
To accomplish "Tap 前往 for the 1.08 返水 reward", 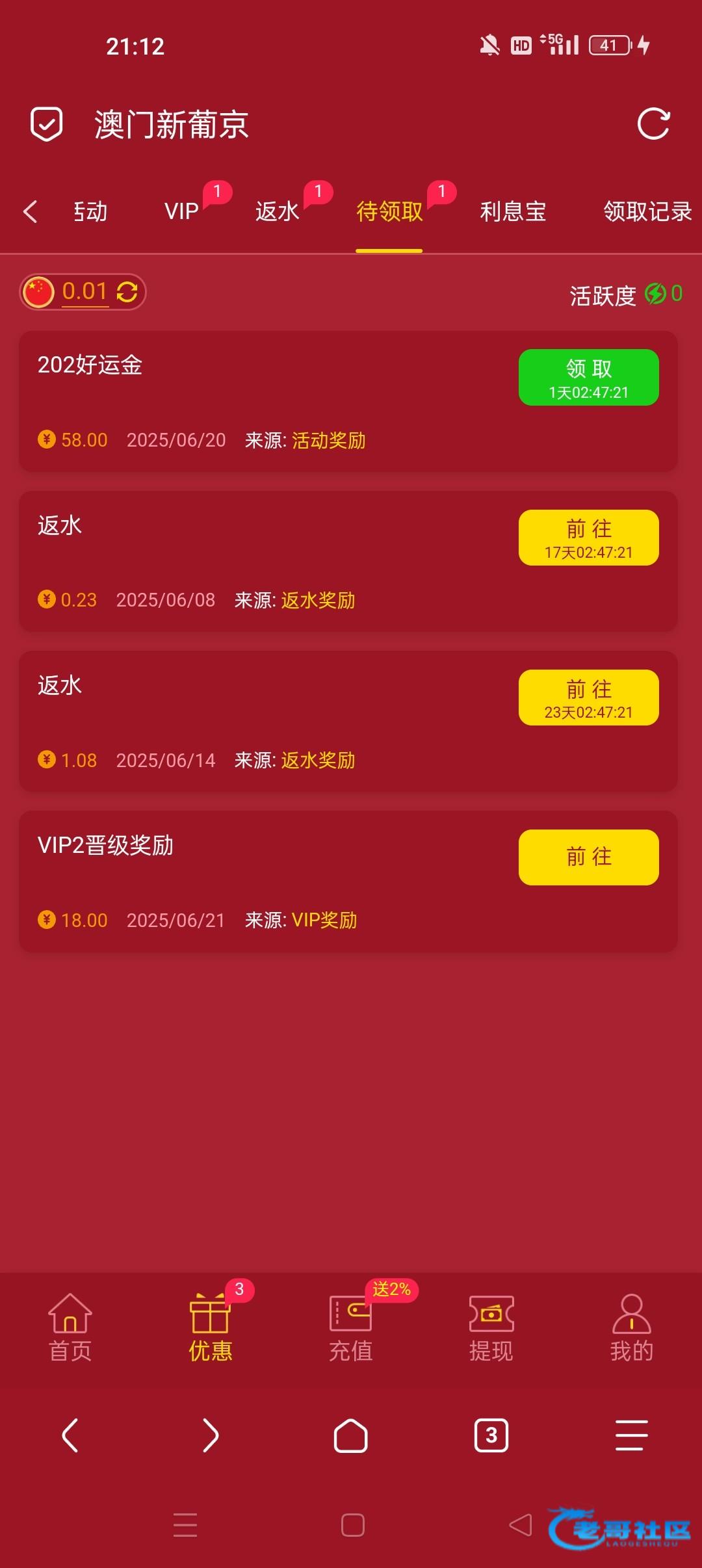I will click(589, 698).
